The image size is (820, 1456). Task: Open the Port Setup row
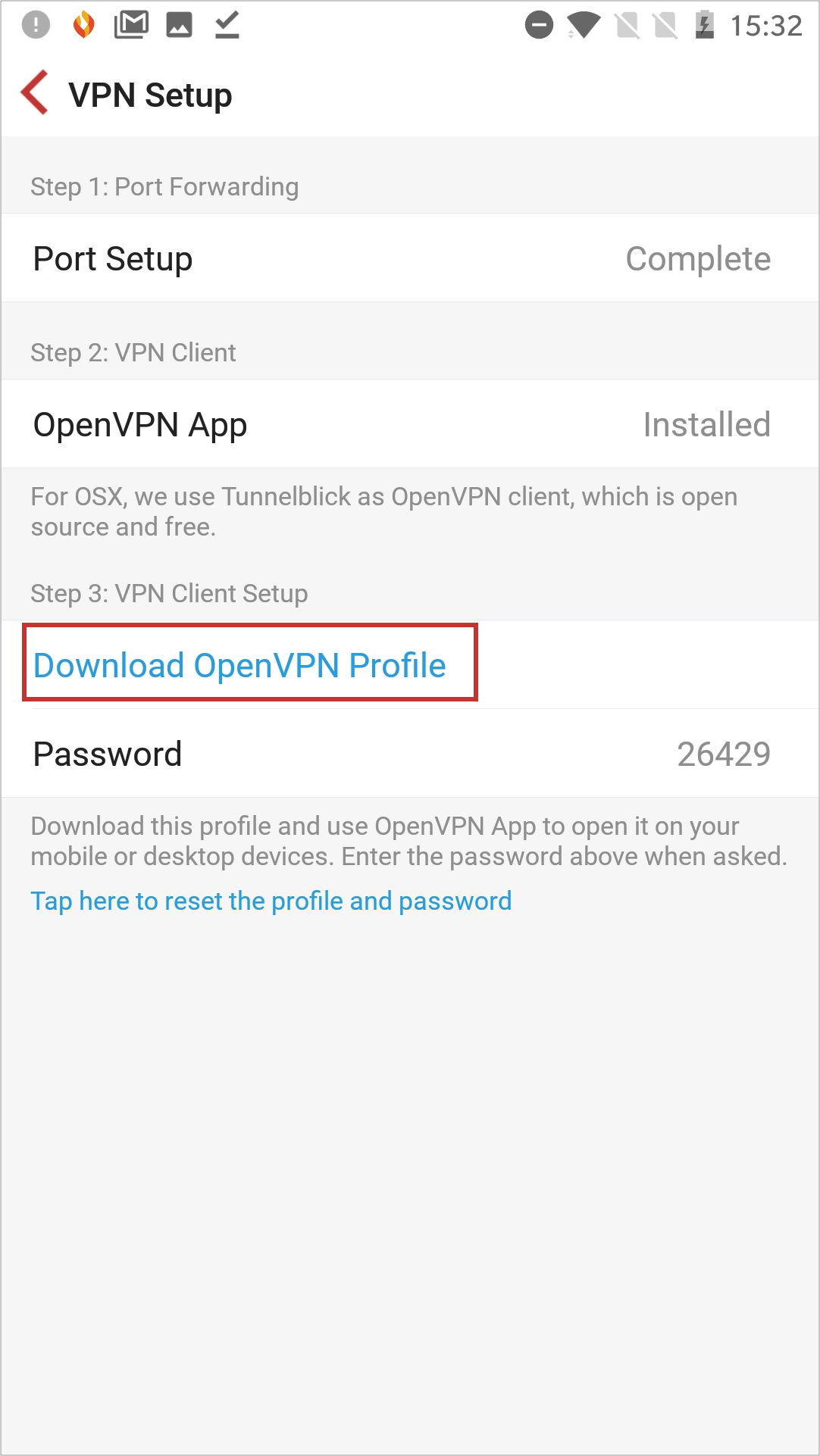point(410,258)
